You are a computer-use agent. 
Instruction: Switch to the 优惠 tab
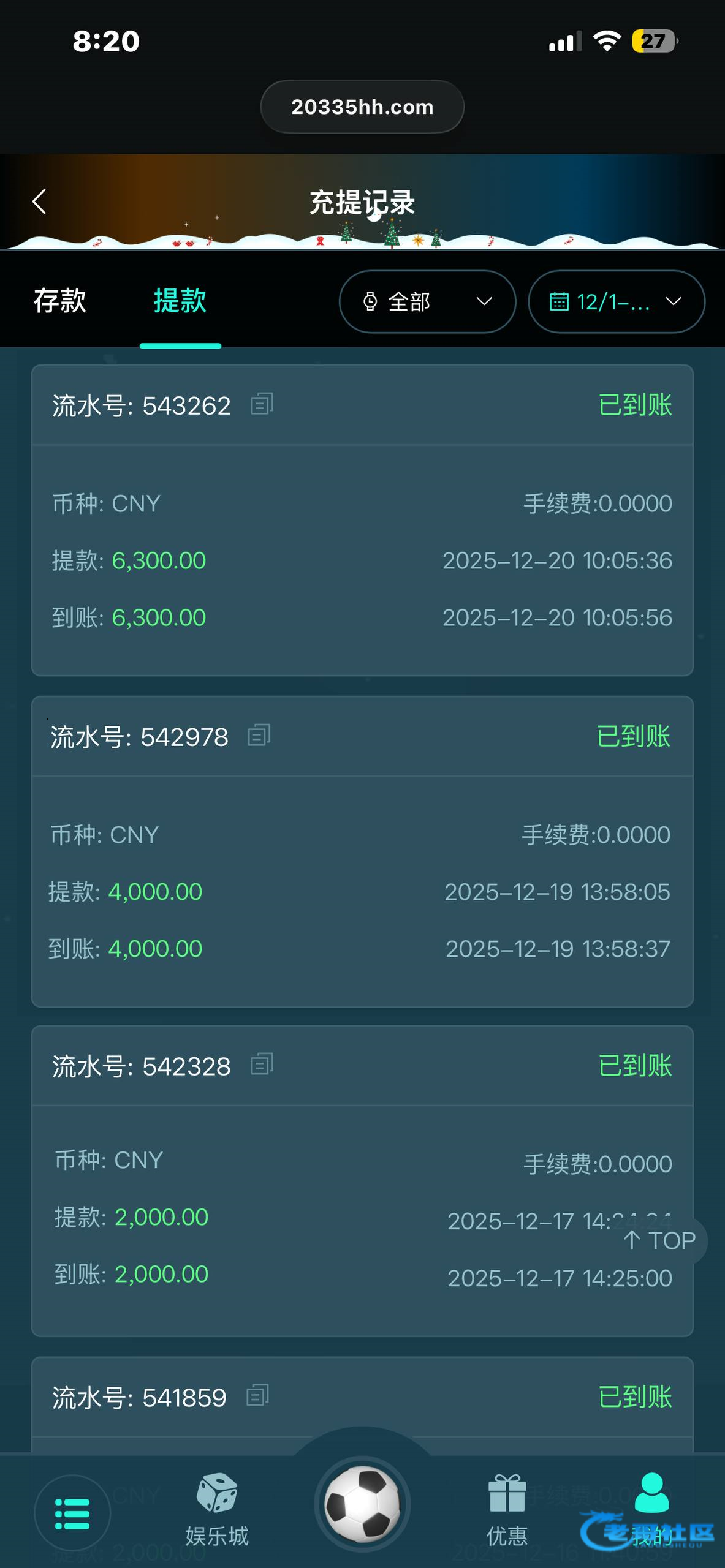tap(507, 1509)
